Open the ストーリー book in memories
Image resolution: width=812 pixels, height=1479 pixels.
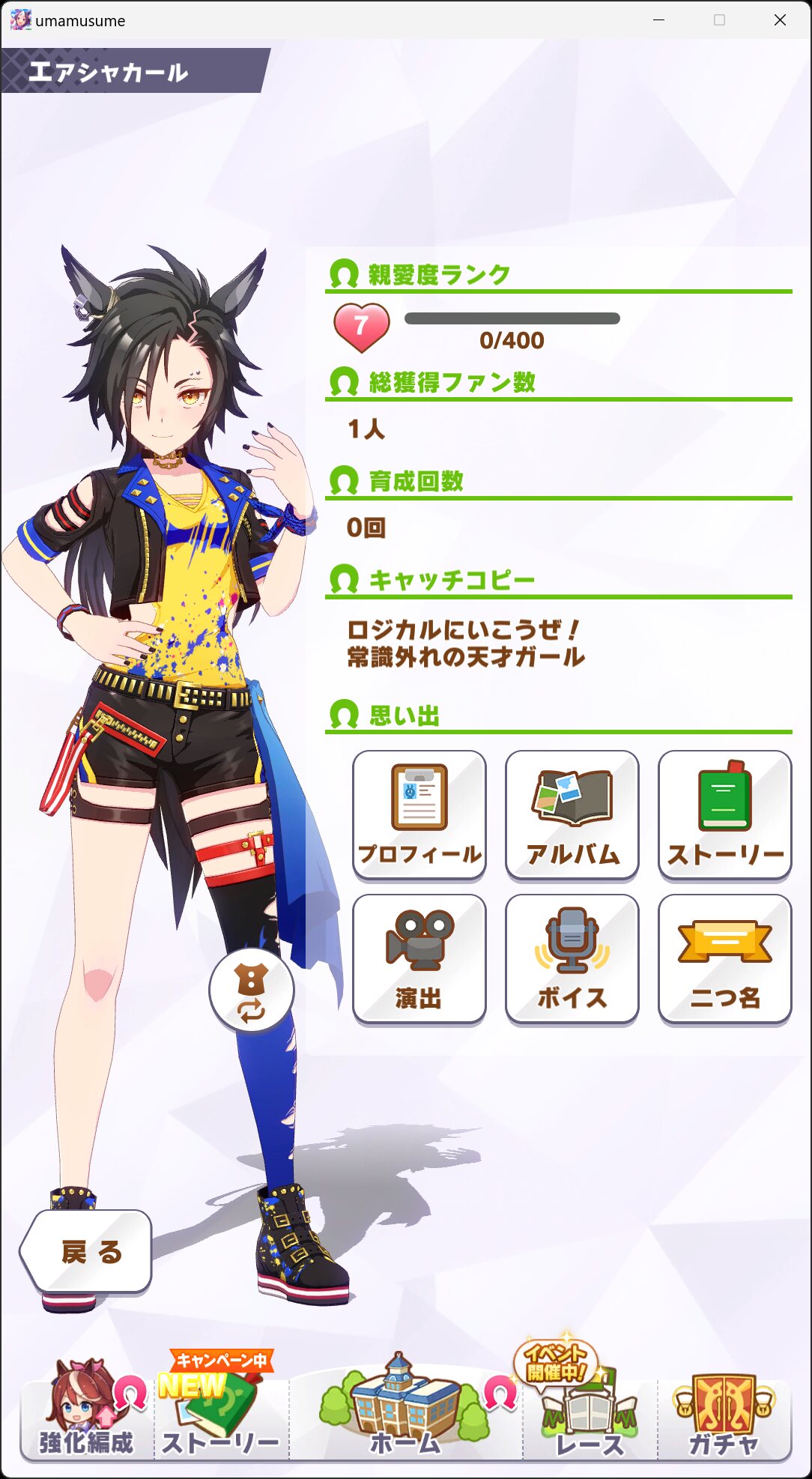(x=725, y=814)
